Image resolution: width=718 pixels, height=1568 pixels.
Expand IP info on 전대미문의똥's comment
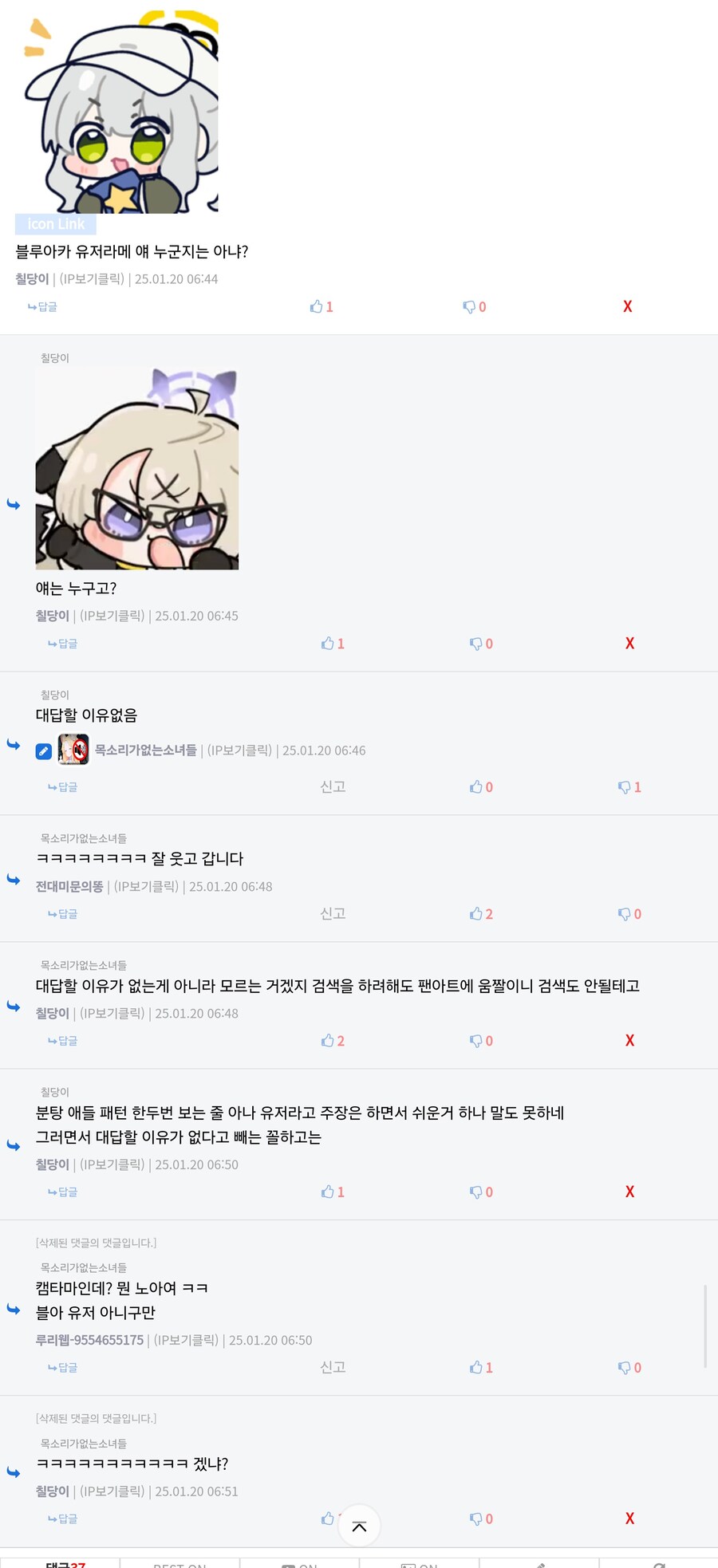click(x=145, y=886)
